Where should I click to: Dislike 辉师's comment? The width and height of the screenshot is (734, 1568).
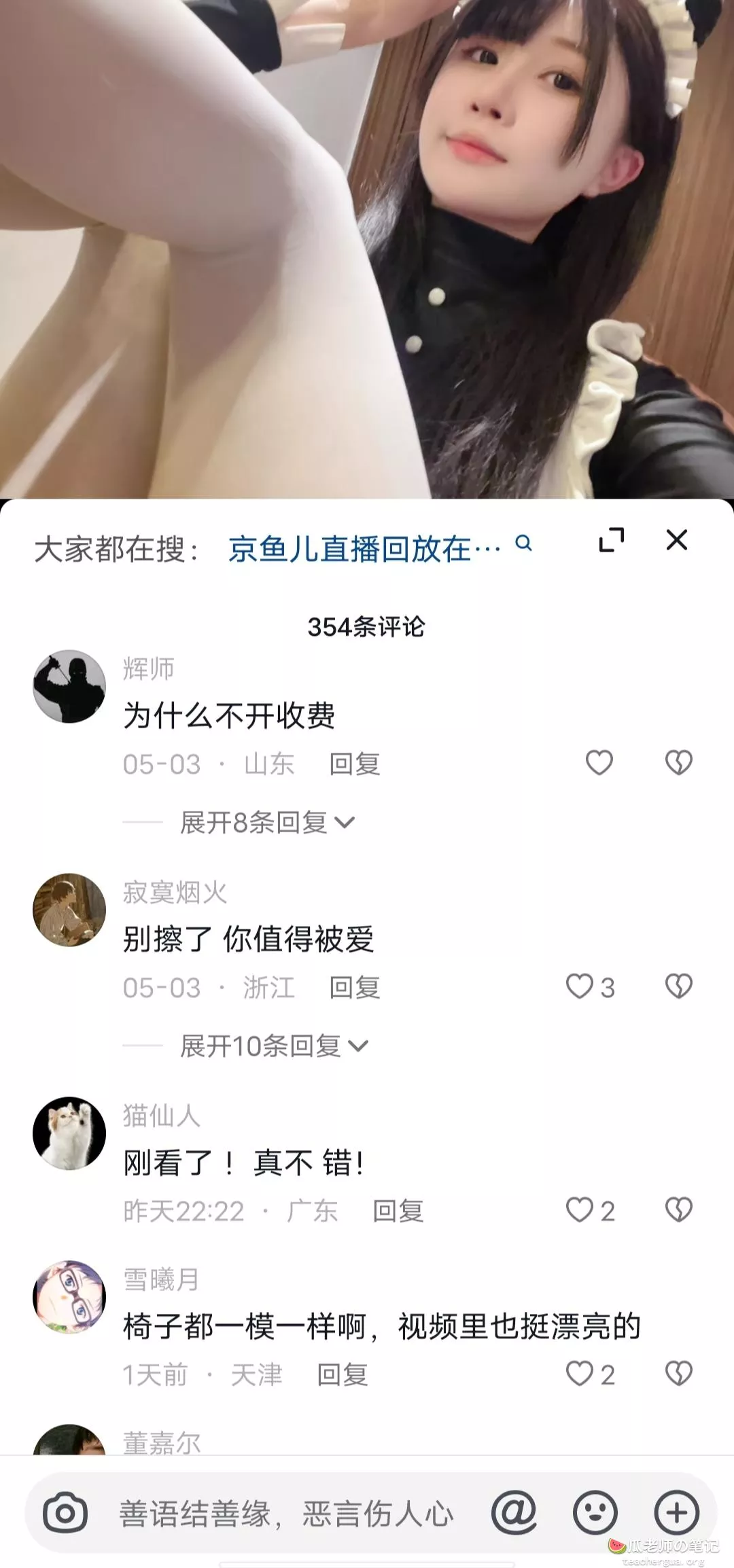click(678, 762)
